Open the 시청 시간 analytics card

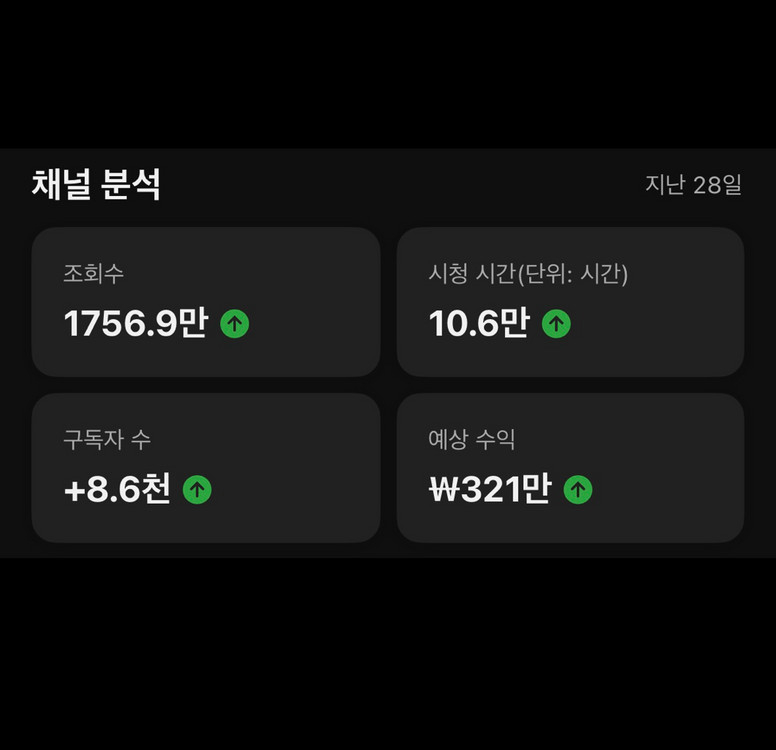click(570, 301)
